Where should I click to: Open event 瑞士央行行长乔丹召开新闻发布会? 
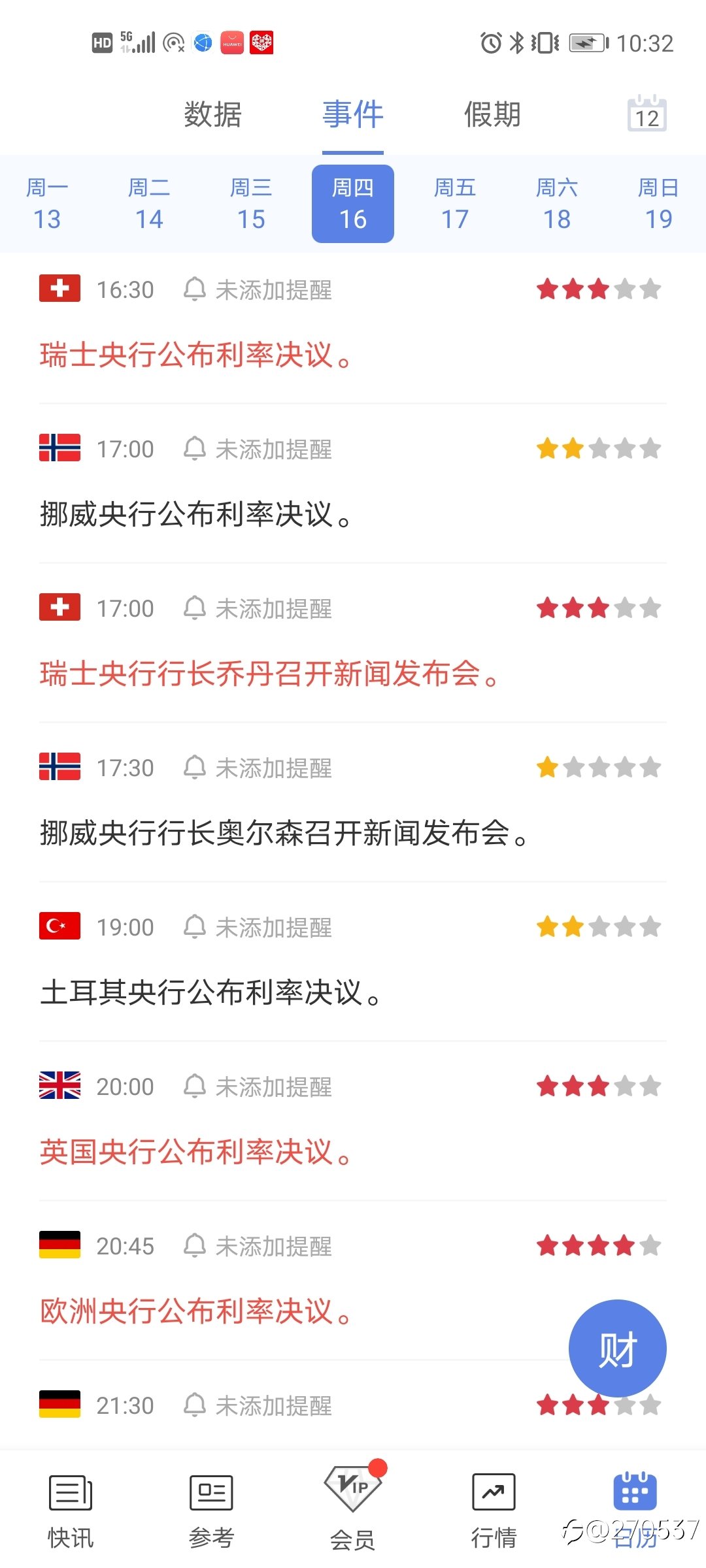pyautogui.click(x=269, y=674)
